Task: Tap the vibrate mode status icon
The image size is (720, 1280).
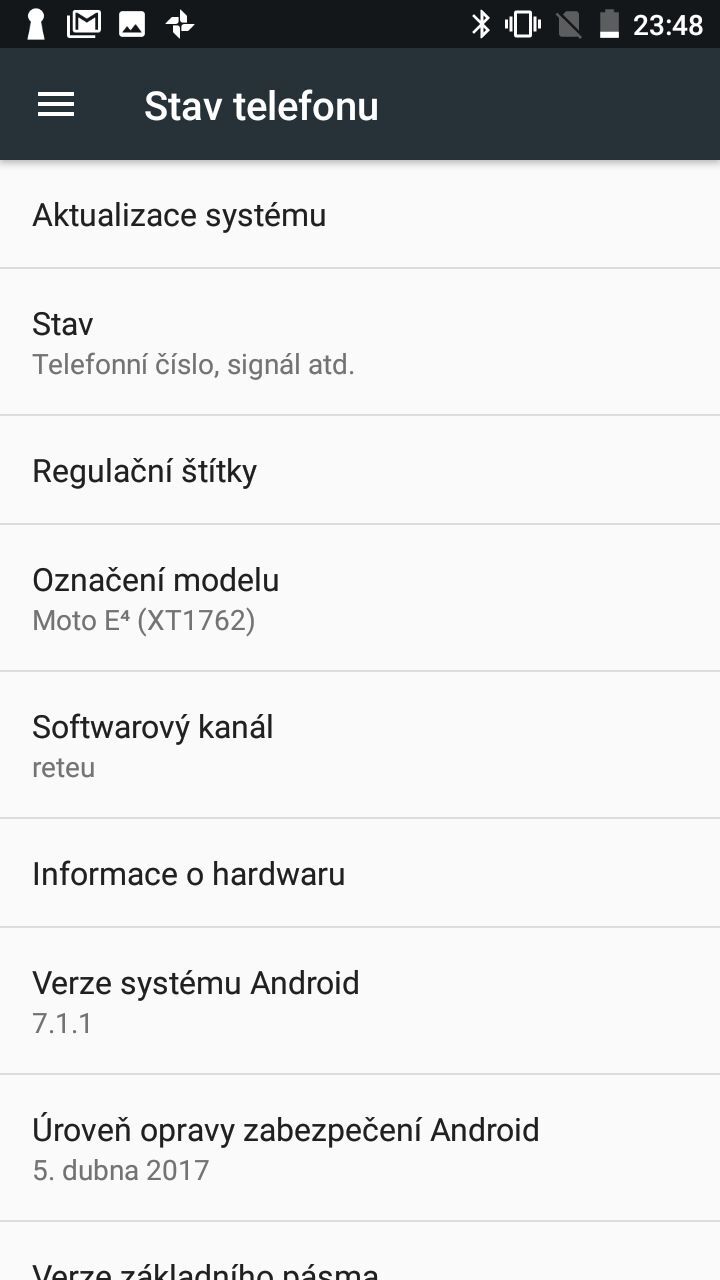Action: coord(521,23)
